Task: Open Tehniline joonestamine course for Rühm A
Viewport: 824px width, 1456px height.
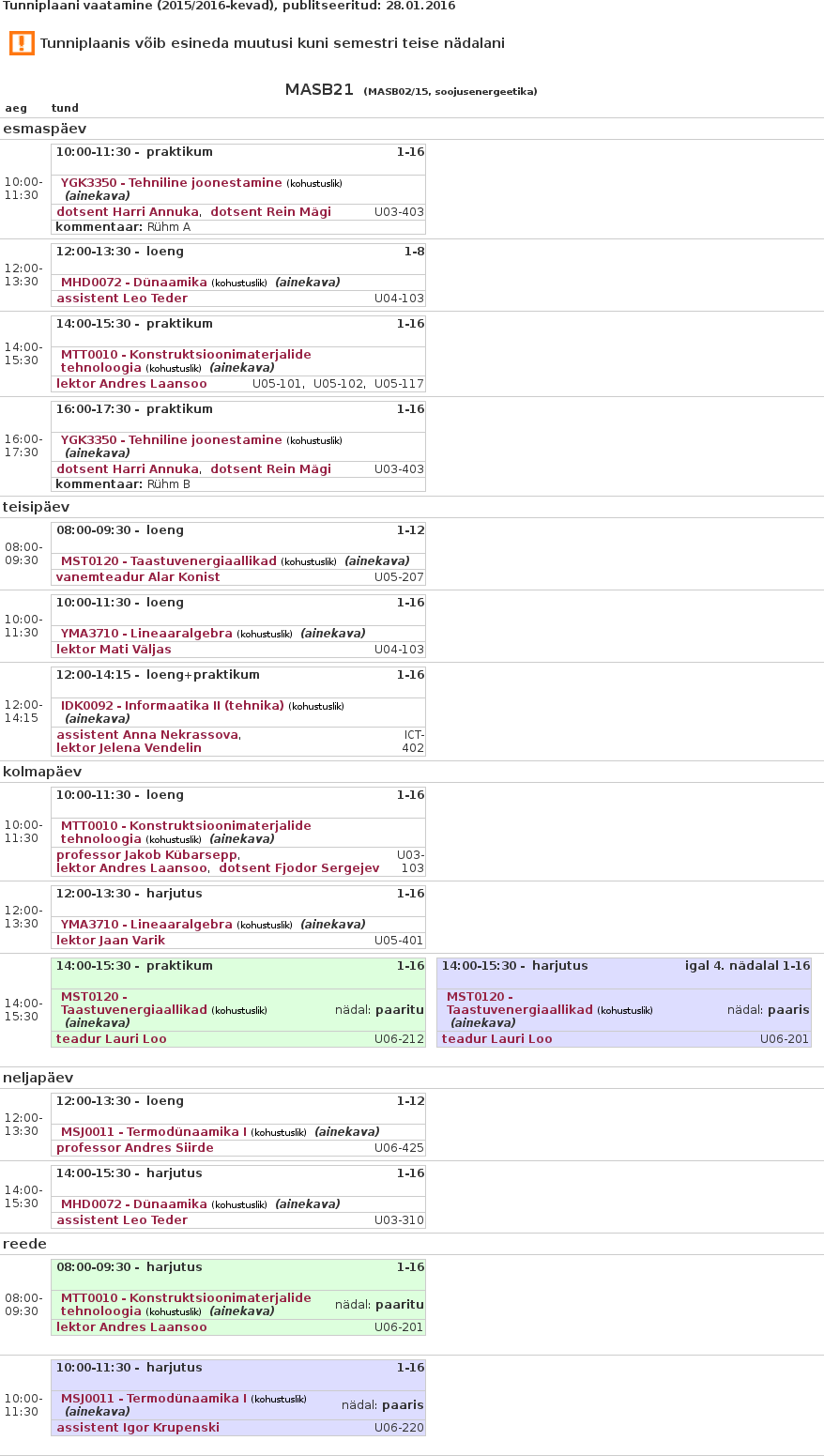Action: point(172,183)
